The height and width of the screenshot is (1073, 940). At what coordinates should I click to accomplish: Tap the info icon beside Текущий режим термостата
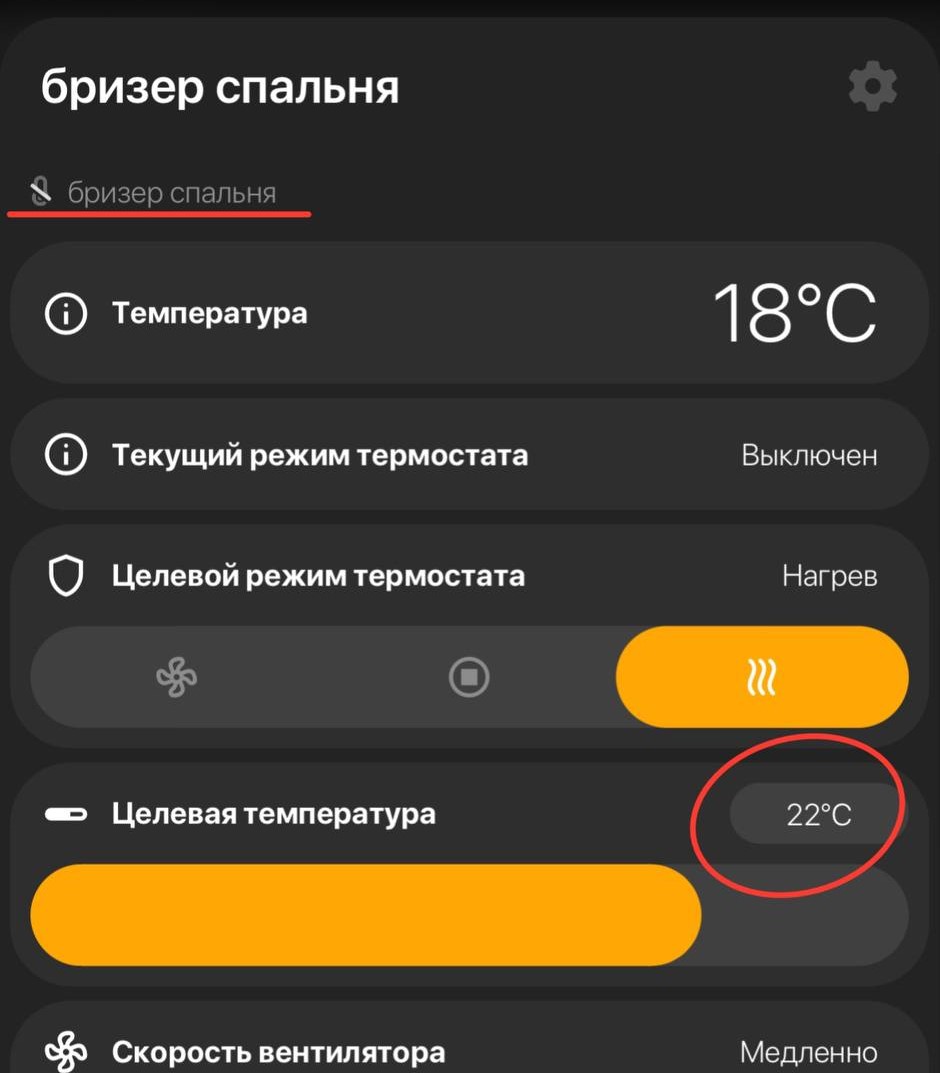click(66, 456)
